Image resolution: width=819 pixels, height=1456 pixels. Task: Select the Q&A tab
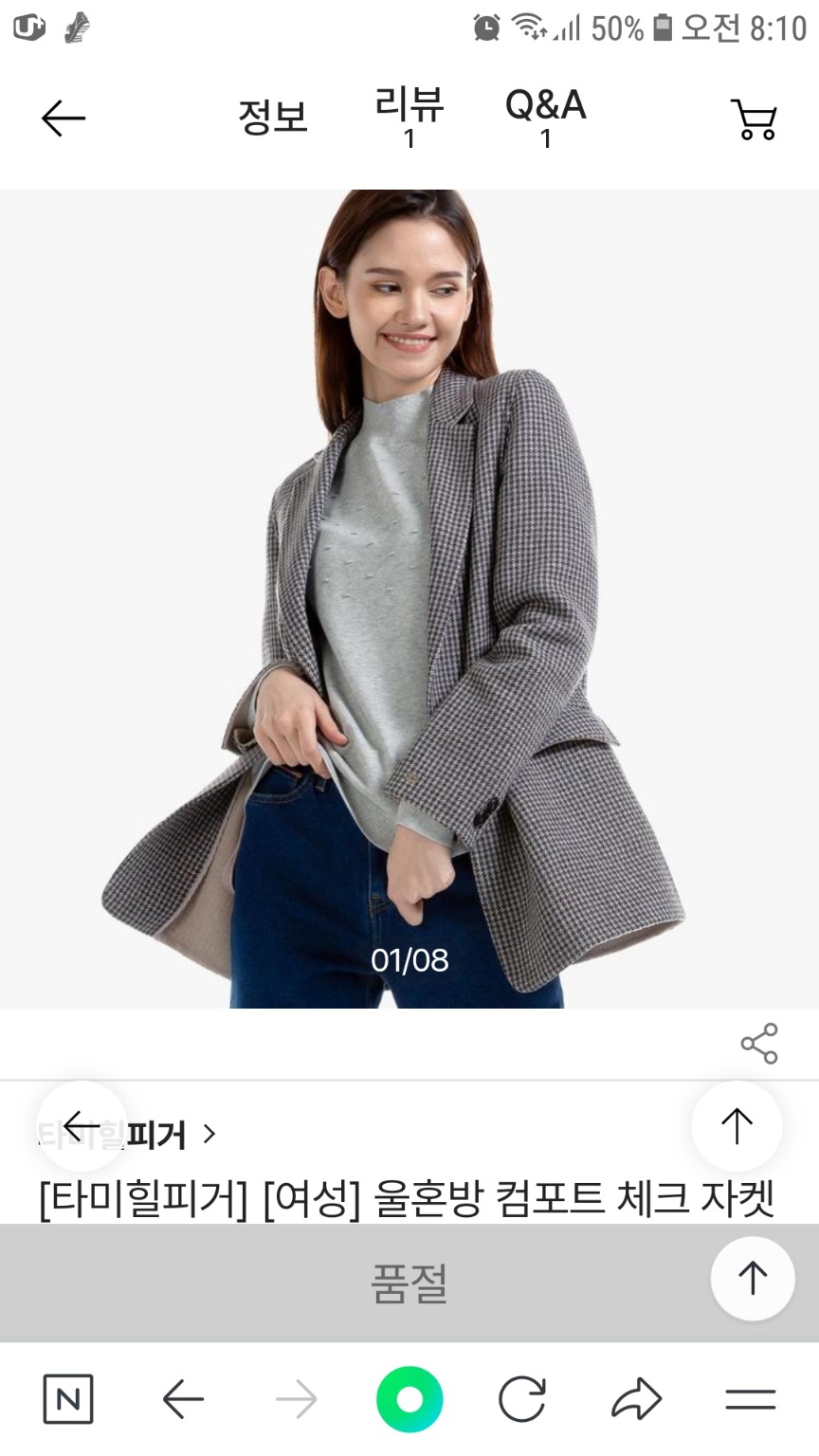(x=544, y=114)
